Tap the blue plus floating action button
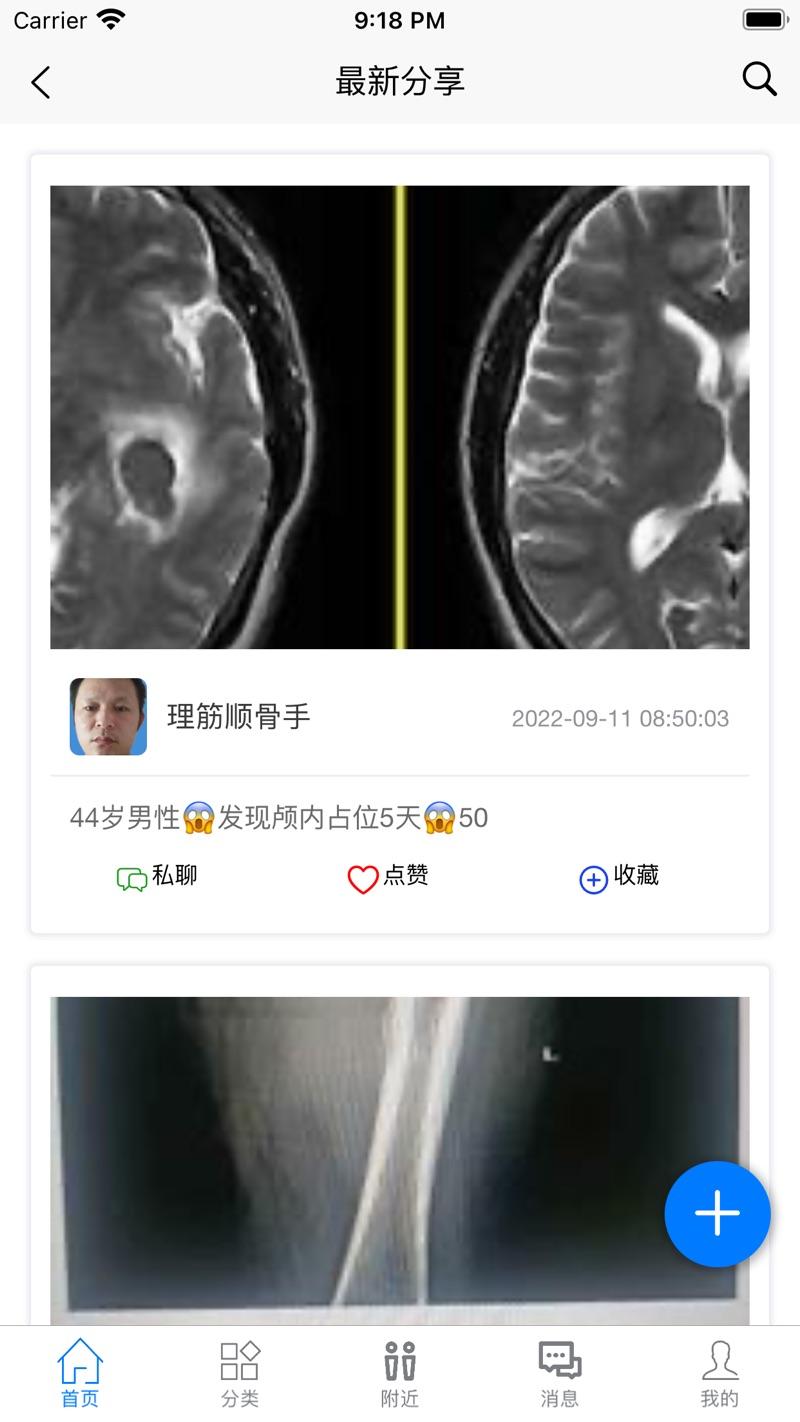 (717, 1213)
